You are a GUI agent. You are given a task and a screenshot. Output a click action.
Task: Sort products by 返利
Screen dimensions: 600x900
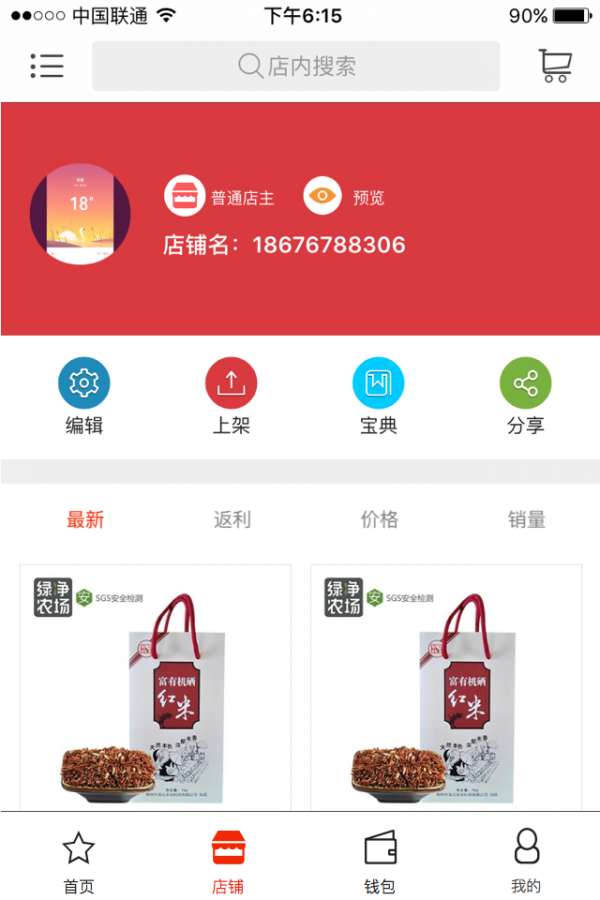[232, 519]
